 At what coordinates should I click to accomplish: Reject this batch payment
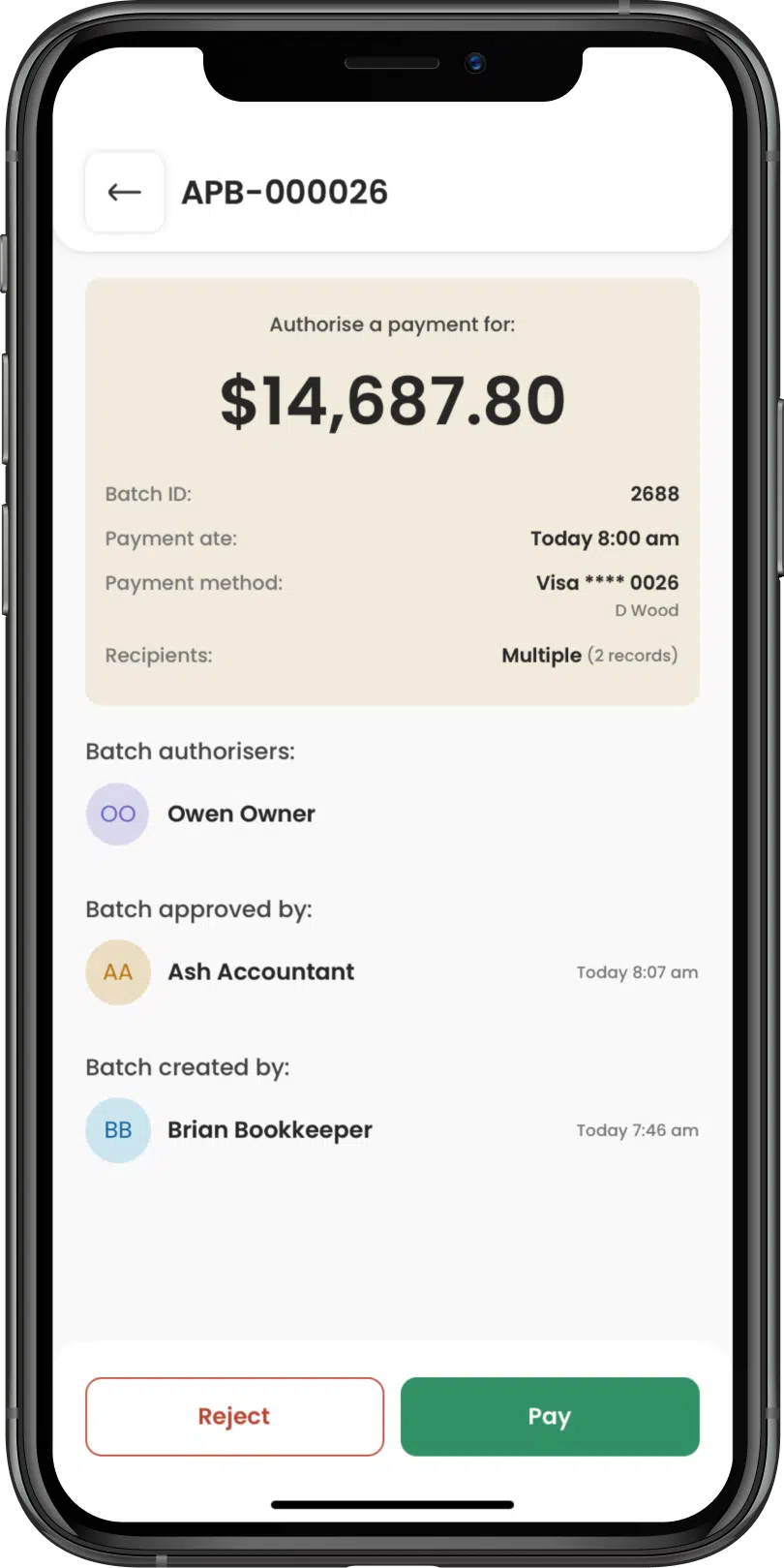pyautogui.click(x=234, y=1416)
